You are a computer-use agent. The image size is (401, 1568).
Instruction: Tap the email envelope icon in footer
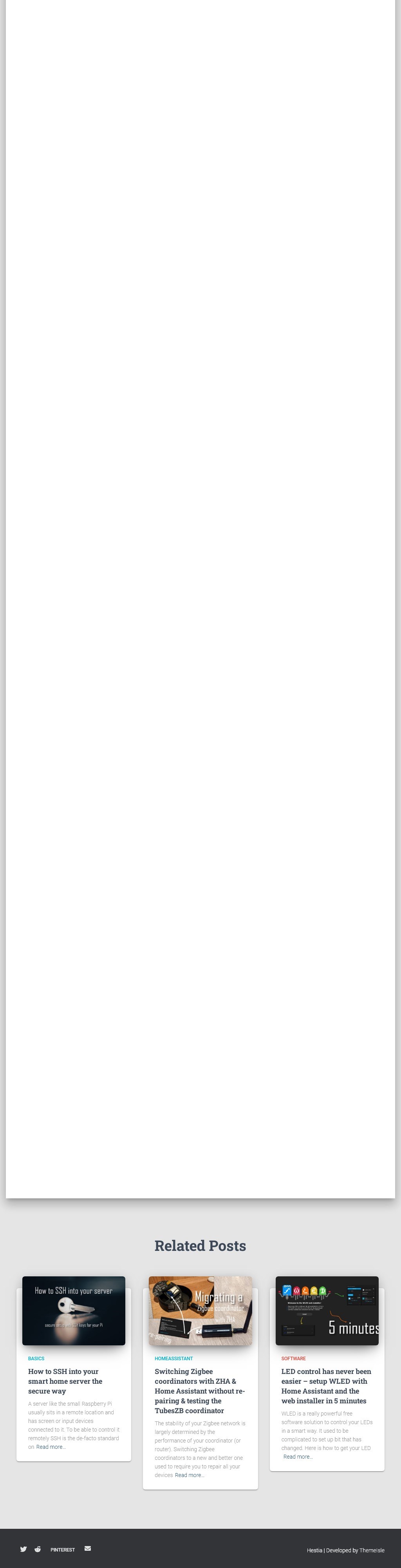88,1548
